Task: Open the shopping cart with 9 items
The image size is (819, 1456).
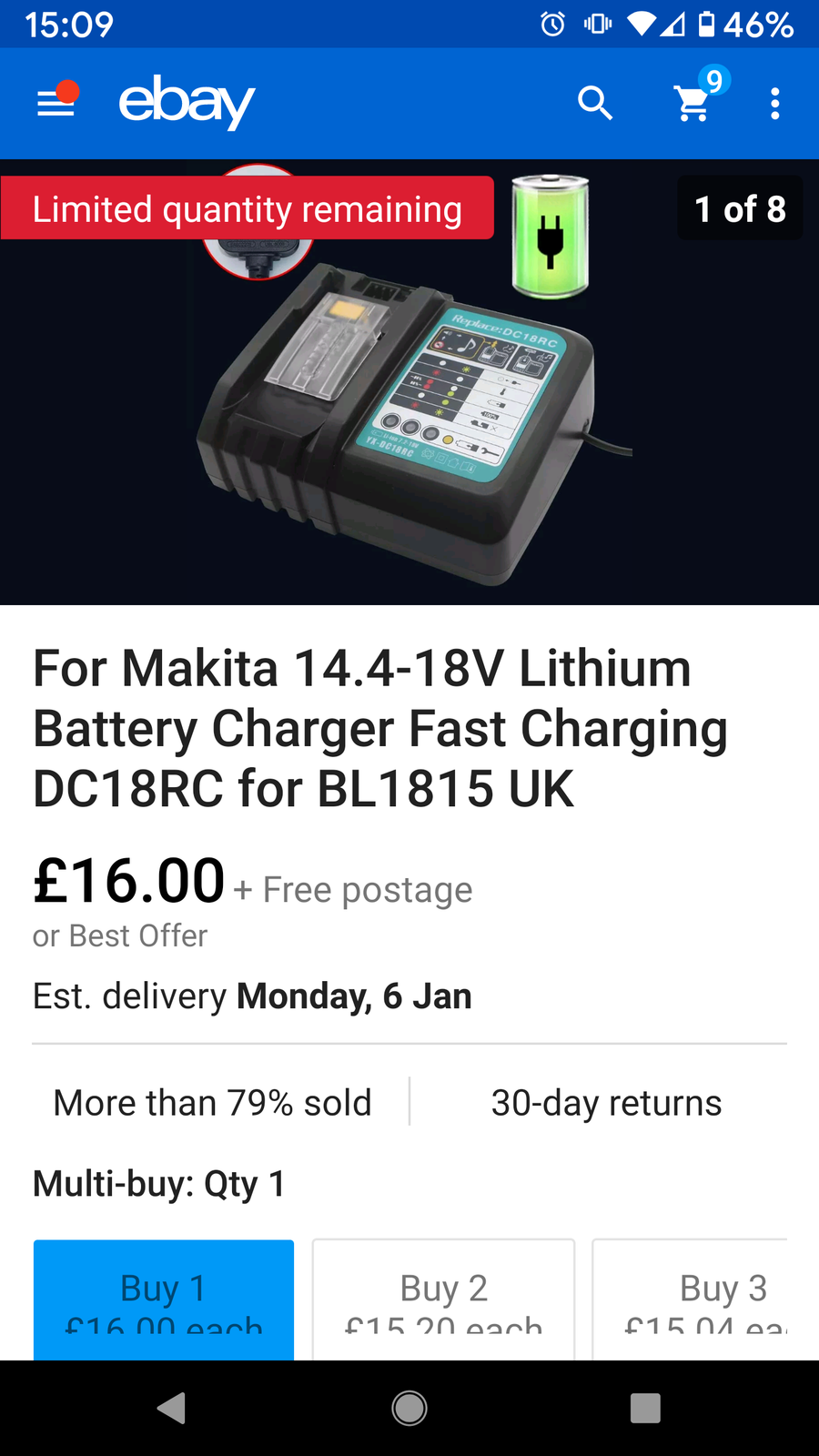Action: (x=694, y=103)
